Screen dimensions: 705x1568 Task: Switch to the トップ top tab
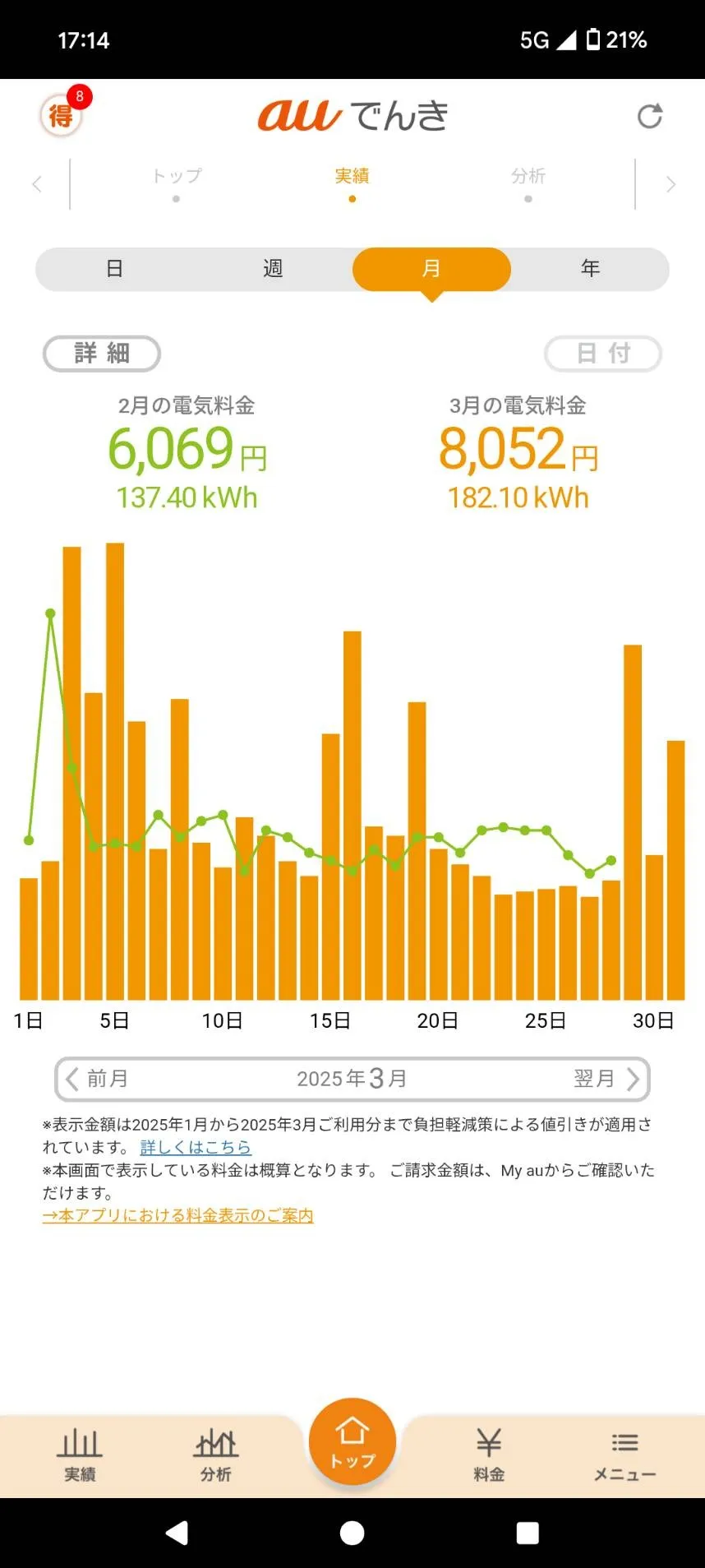tap(177, 183)
